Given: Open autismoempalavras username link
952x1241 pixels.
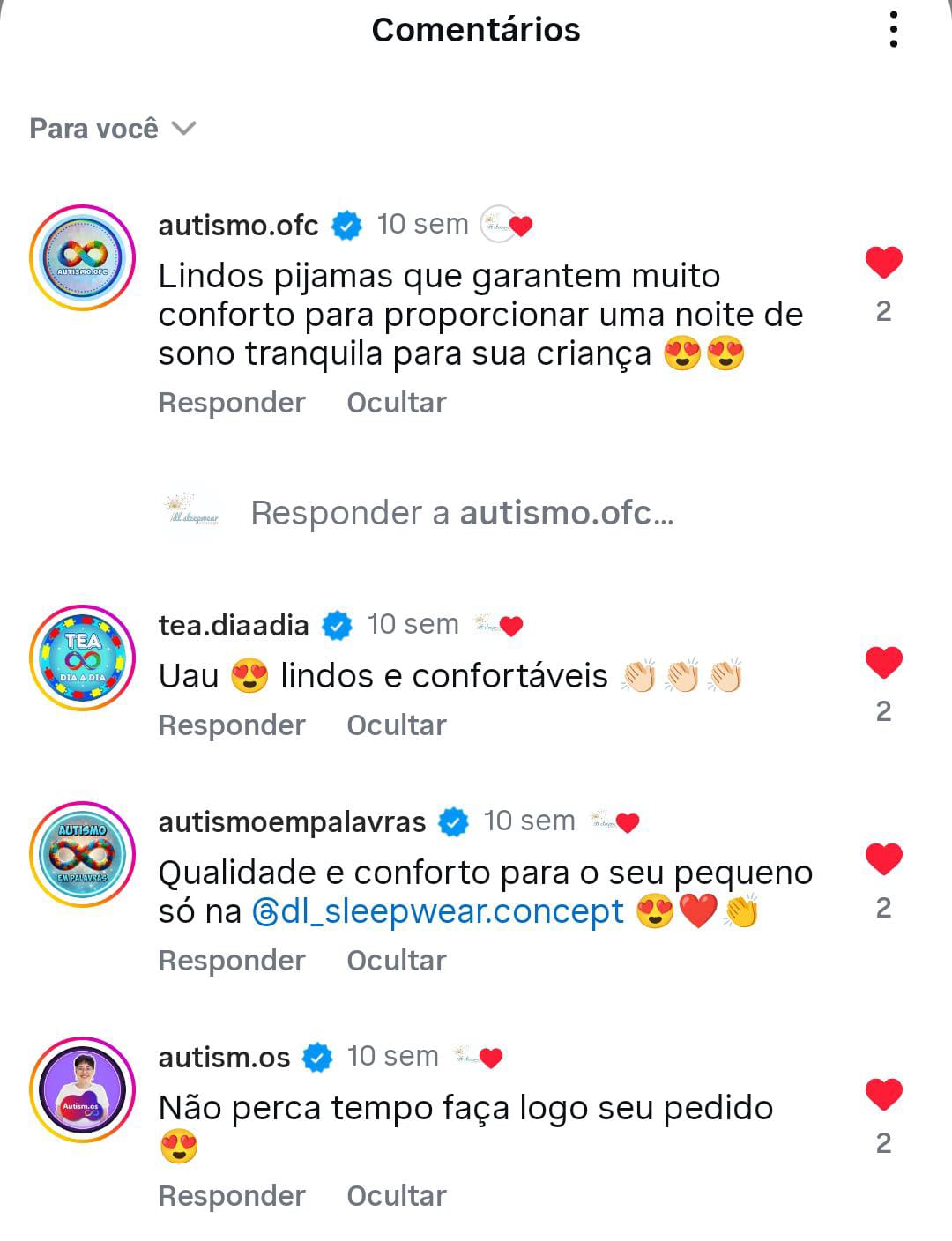Looking at the screenshot, I should 292,821.
